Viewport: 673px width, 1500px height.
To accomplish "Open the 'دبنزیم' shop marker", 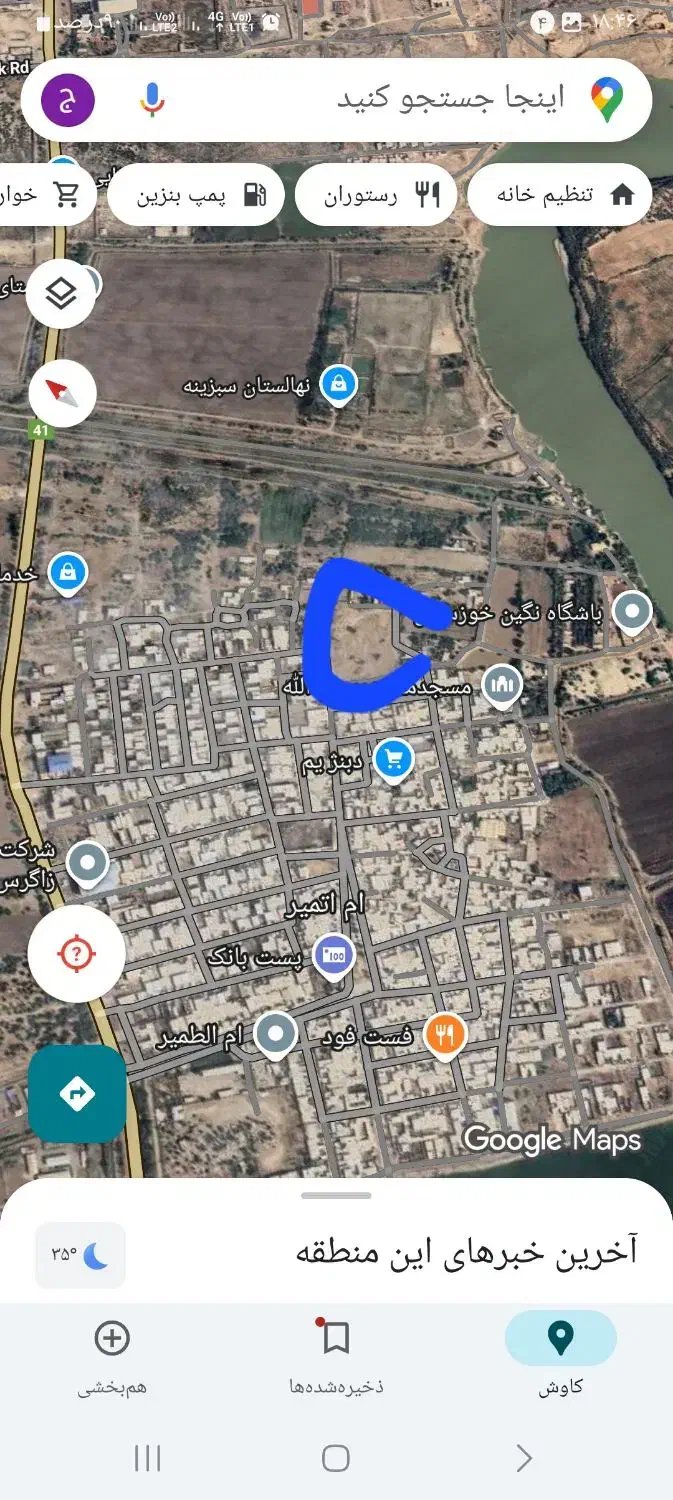I will [394, 760].
